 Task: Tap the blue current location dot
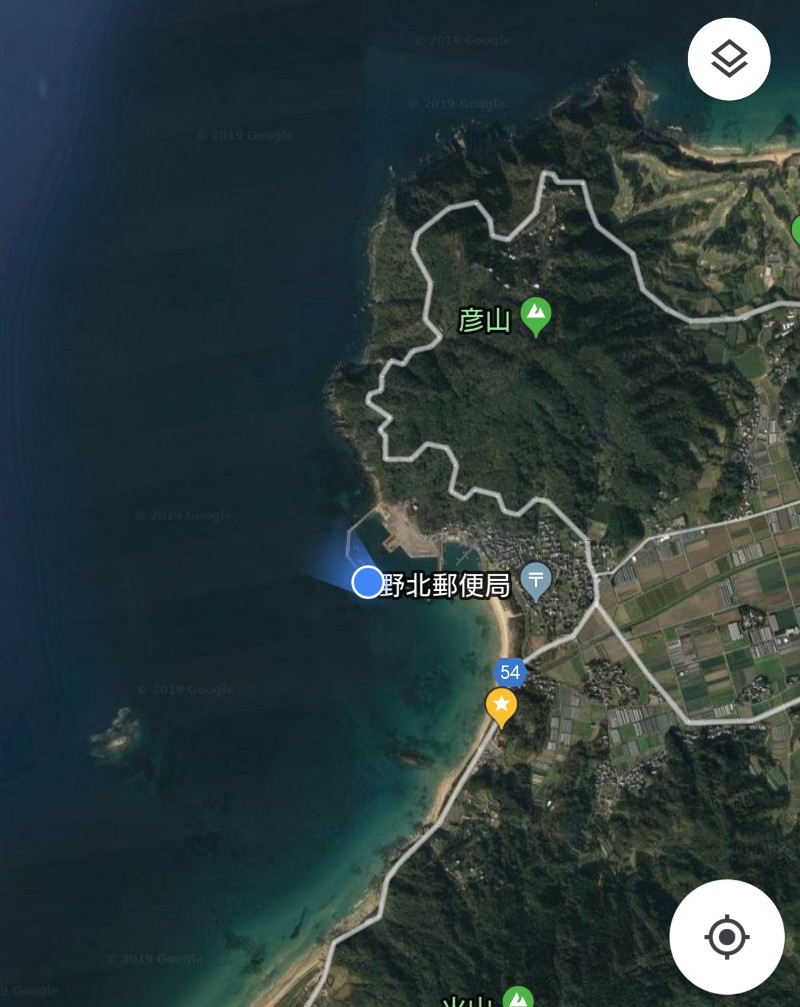click(368, 582)
